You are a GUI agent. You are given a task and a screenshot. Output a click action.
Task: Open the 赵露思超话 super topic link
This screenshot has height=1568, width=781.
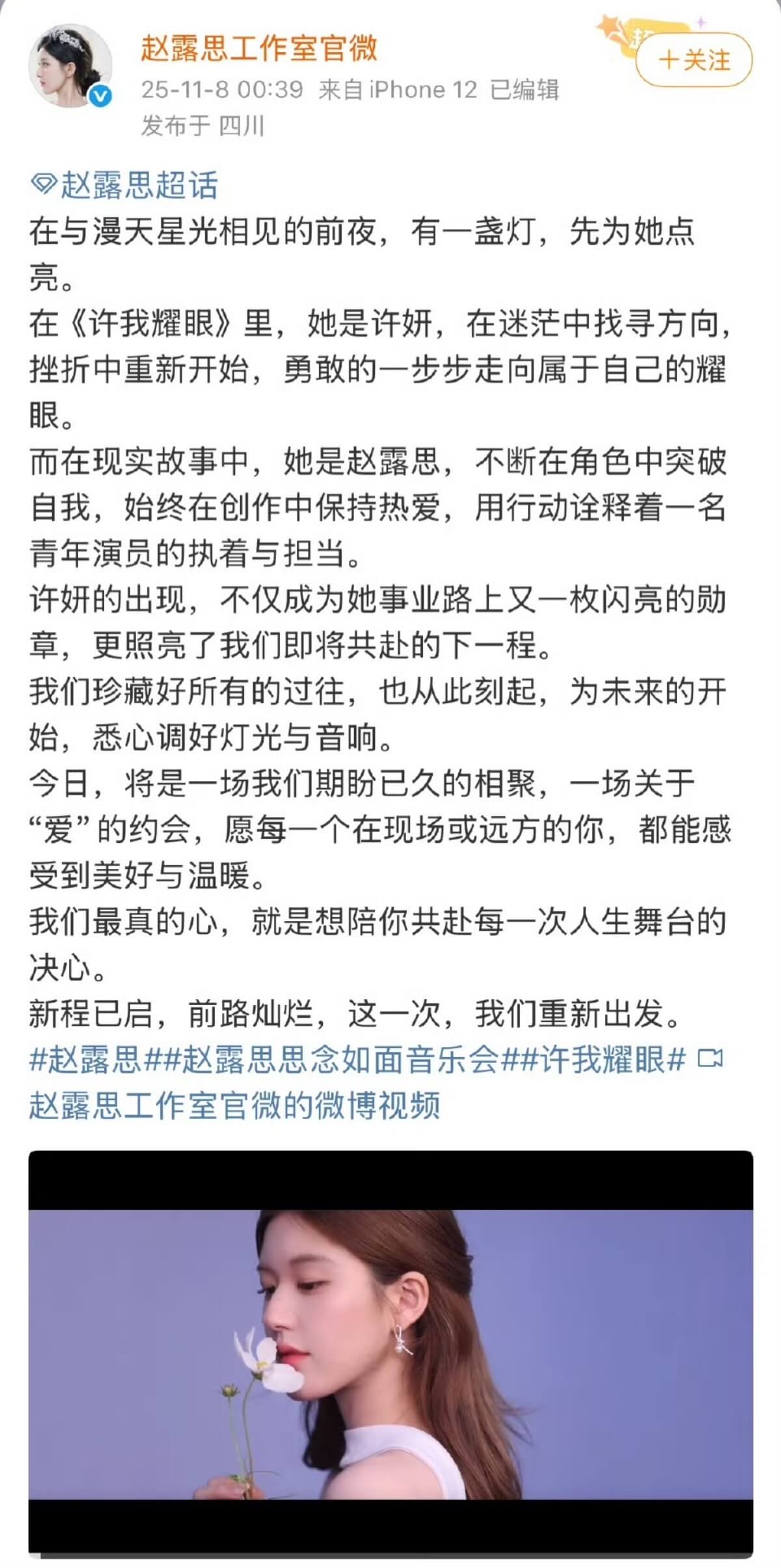(126, 186)
